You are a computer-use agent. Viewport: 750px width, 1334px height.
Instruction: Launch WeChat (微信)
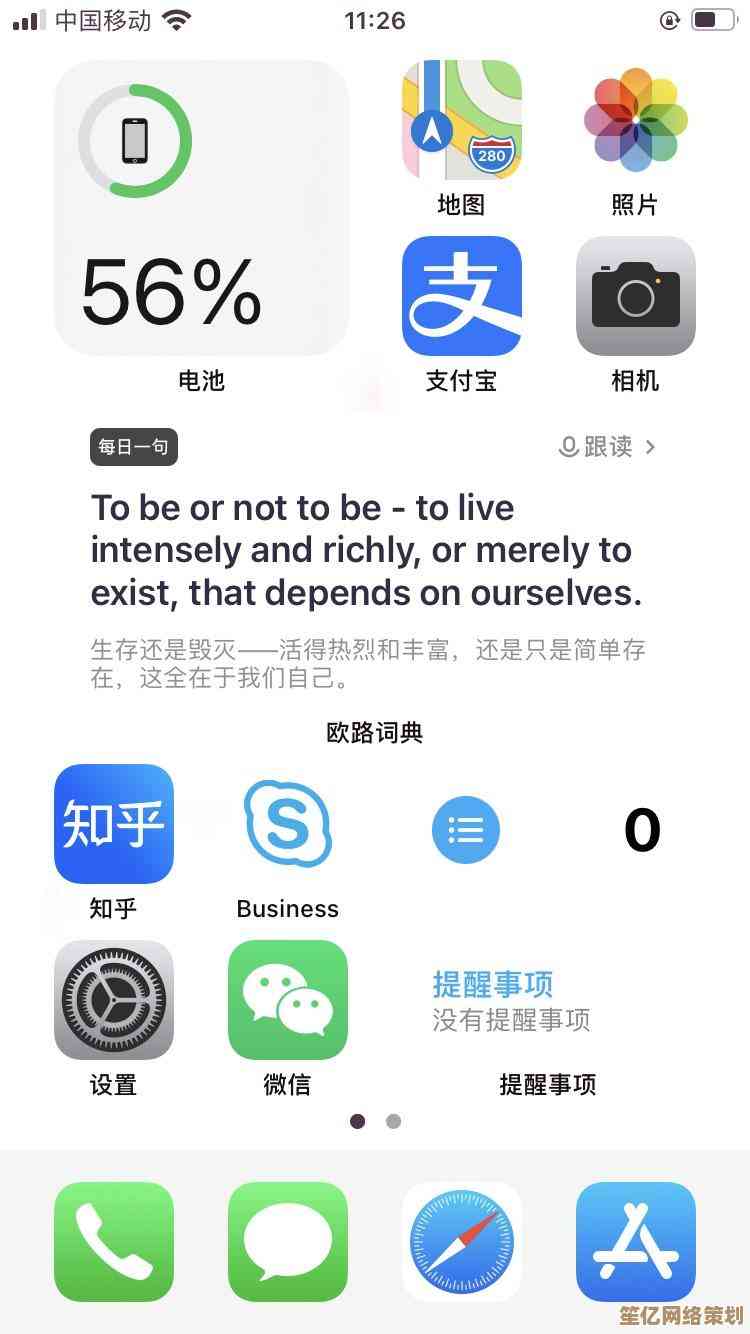tap(288, 1000)
